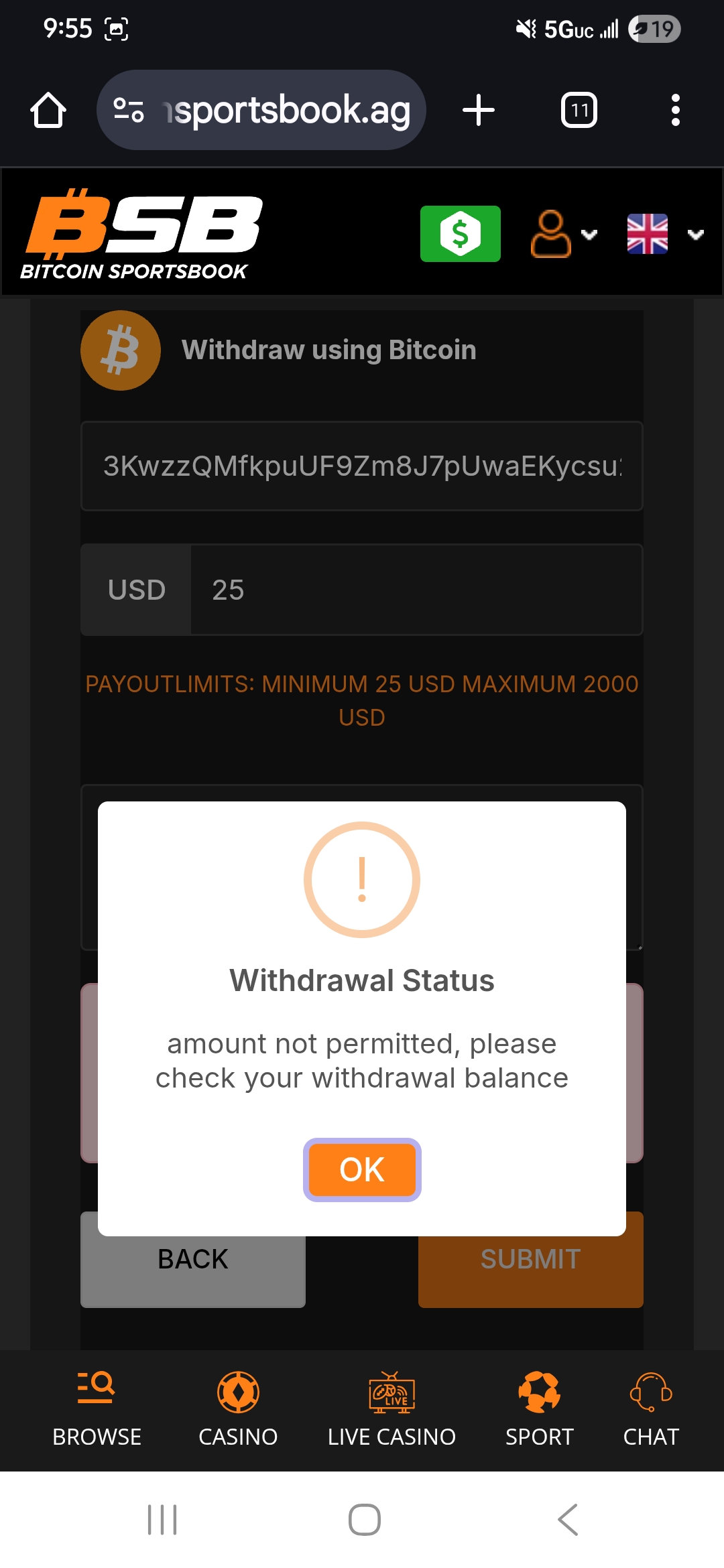Viewport: 724px width, 1568px height.
Task: Switch to the Casino tab
Action: click(x=238, y=1409)
